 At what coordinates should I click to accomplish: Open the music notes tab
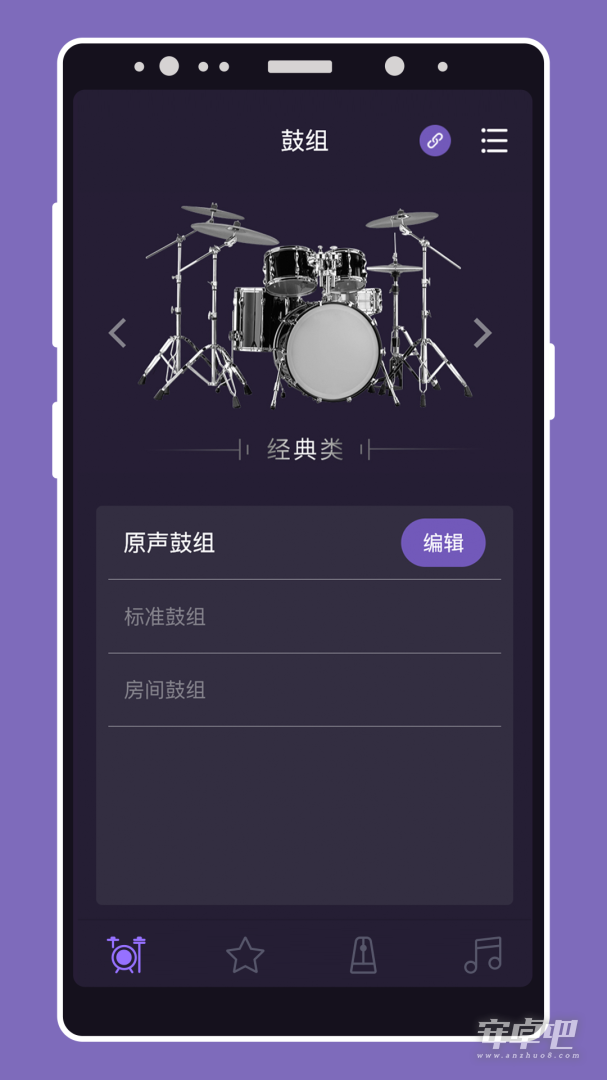tap(483, 955)
